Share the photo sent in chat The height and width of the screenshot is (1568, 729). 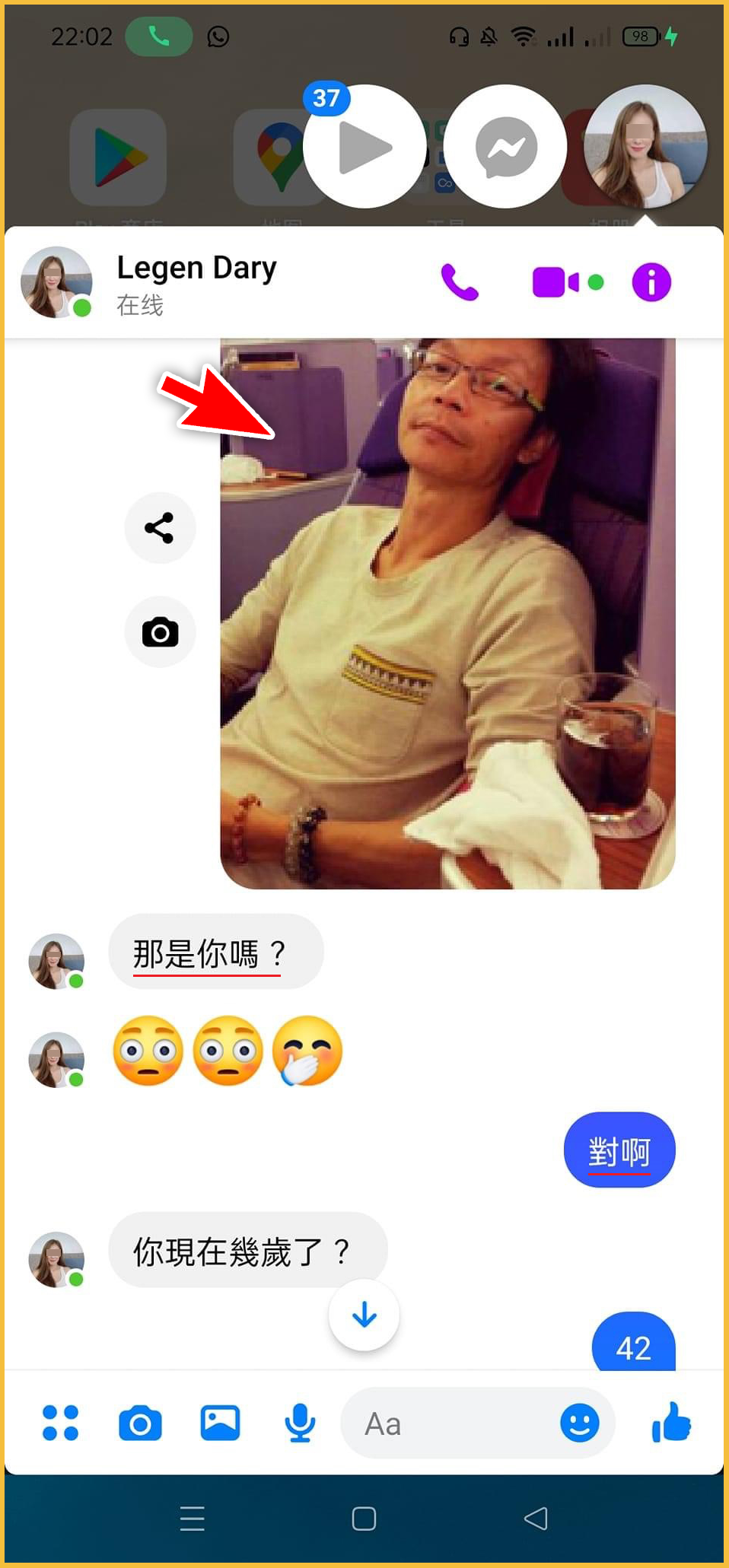(x=160, y=528)
